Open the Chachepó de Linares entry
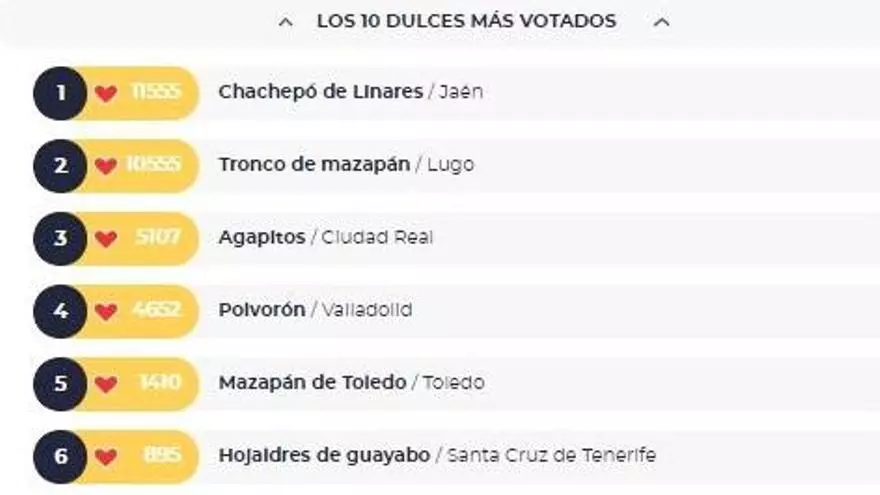This screenshot has width=880, height=495. 320,92
